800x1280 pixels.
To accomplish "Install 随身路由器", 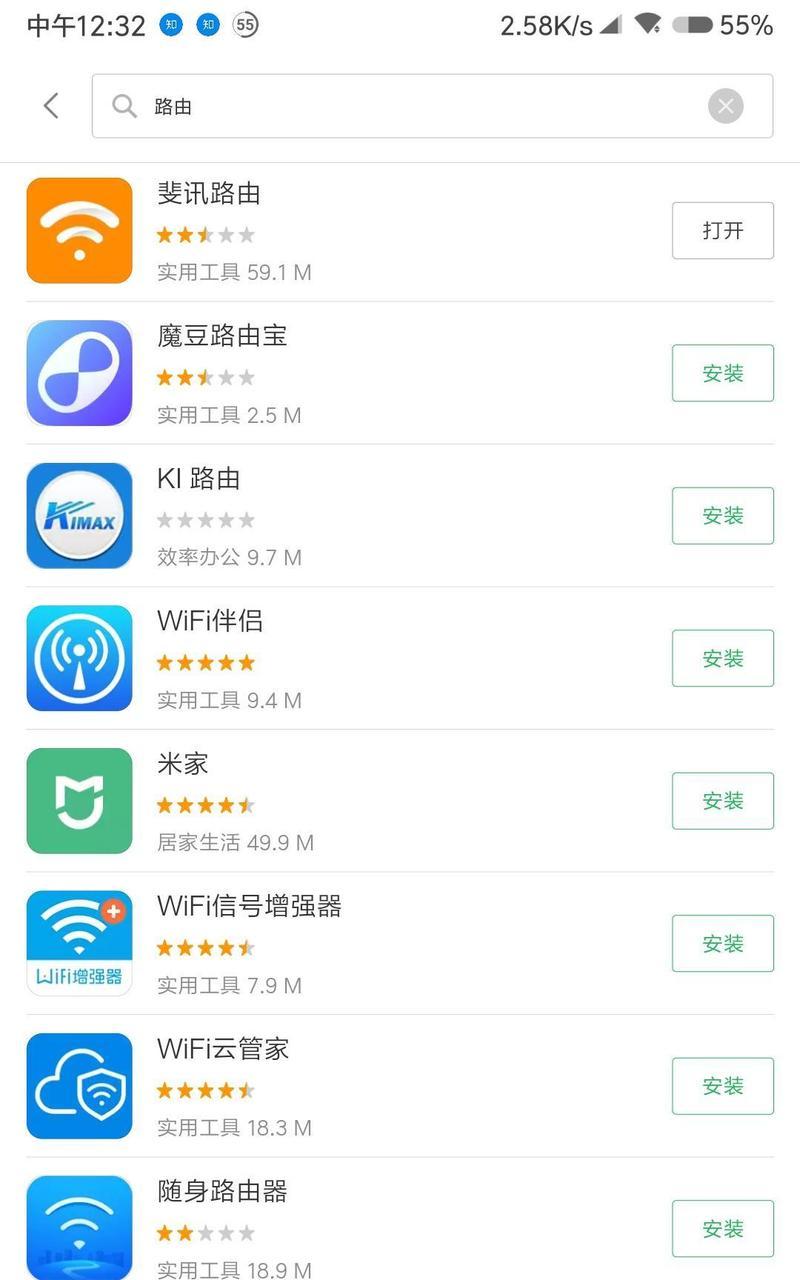I will point(723,1228).
